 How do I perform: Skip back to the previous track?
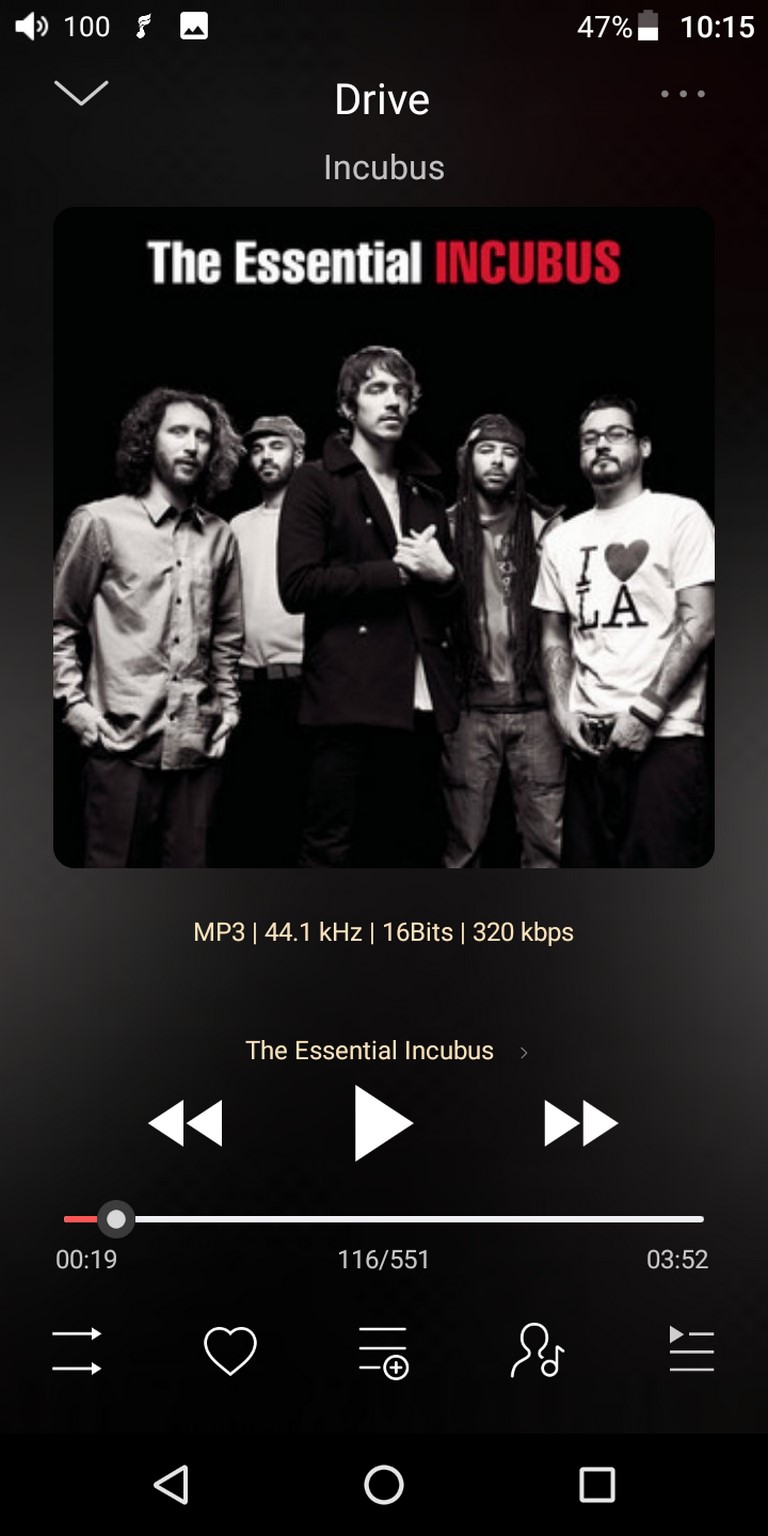point(185,1123)
